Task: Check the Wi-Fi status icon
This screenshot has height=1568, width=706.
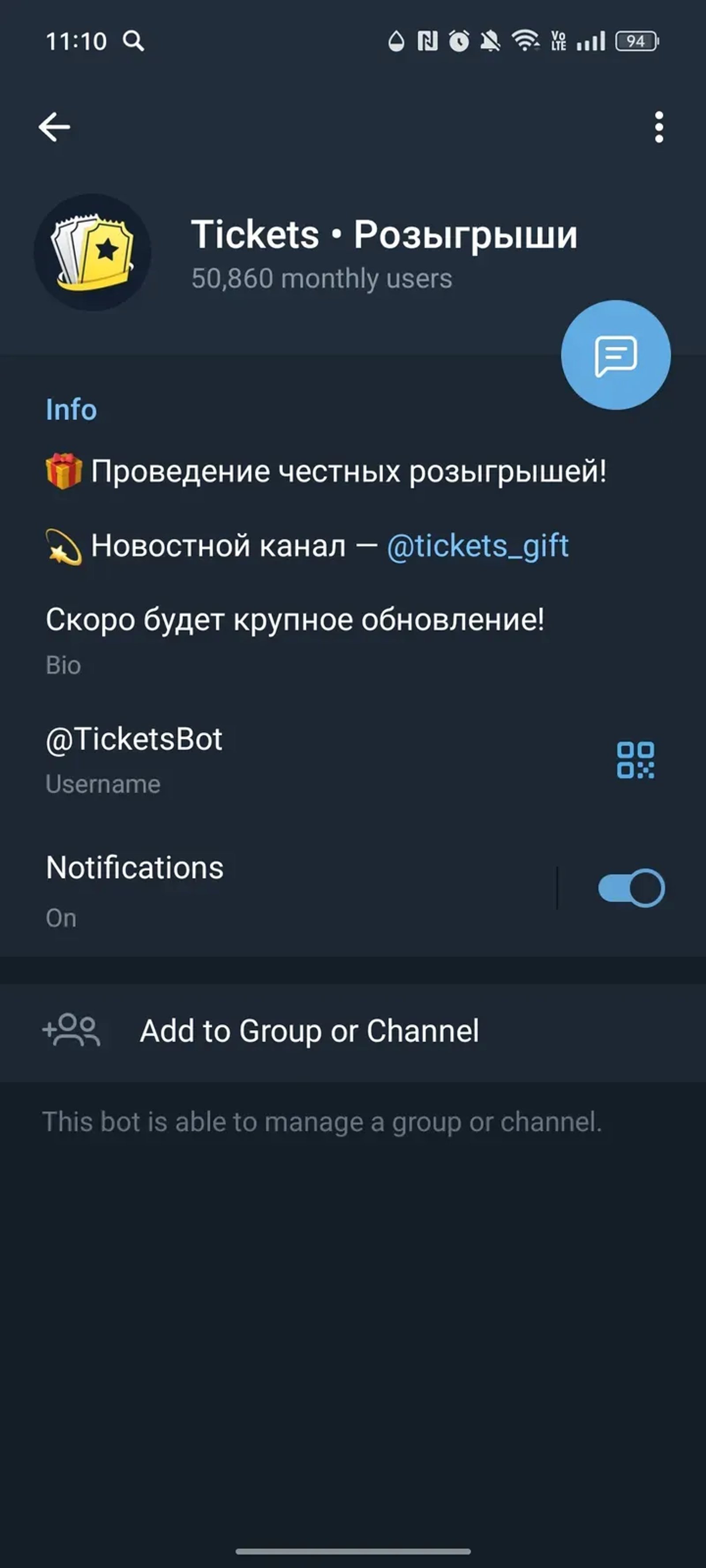Action: 525,40
